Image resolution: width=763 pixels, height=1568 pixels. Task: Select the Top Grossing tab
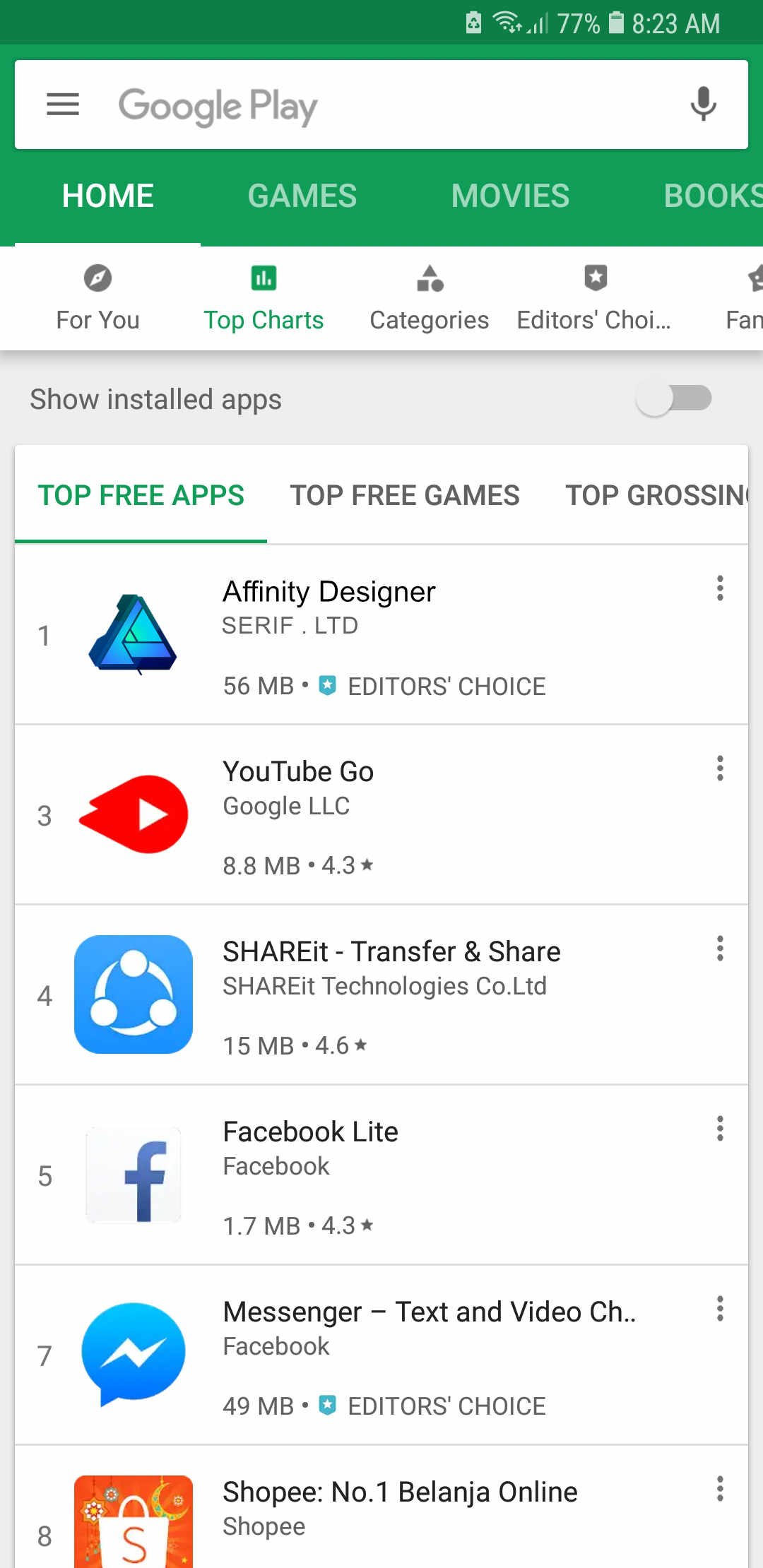(656, 495)
